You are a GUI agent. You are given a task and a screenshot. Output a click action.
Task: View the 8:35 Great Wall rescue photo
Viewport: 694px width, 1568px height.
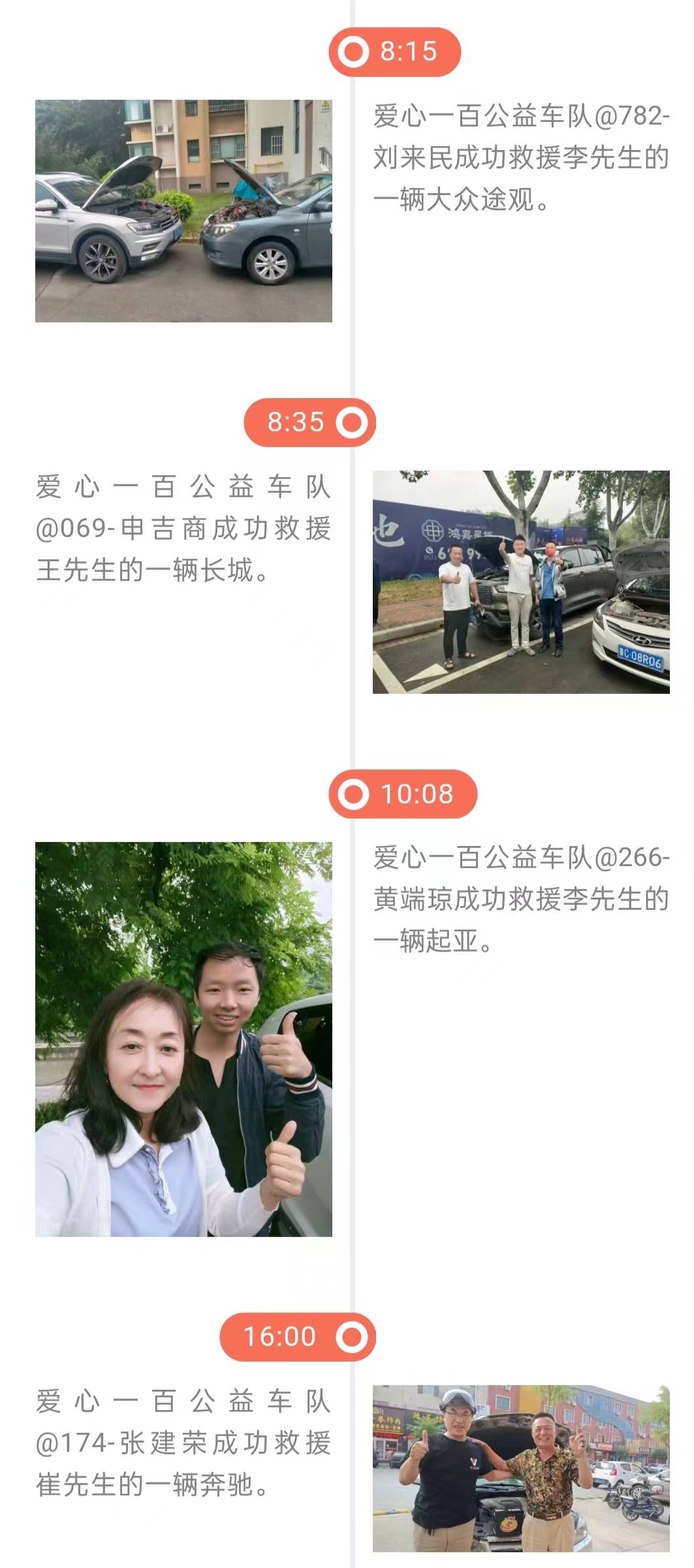coord(521,582)
